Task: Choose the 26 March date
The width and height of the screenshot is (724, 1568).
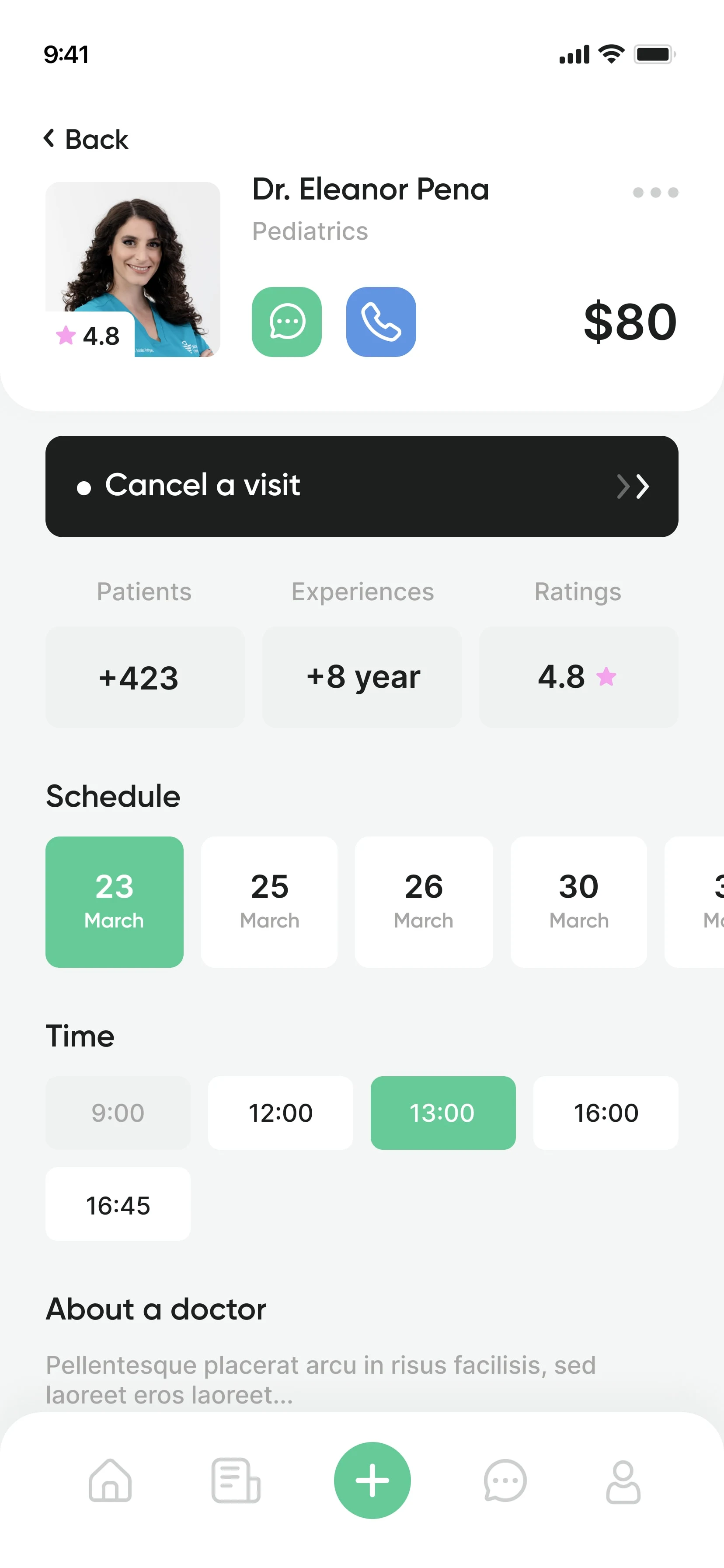Action: pos(424,902)
